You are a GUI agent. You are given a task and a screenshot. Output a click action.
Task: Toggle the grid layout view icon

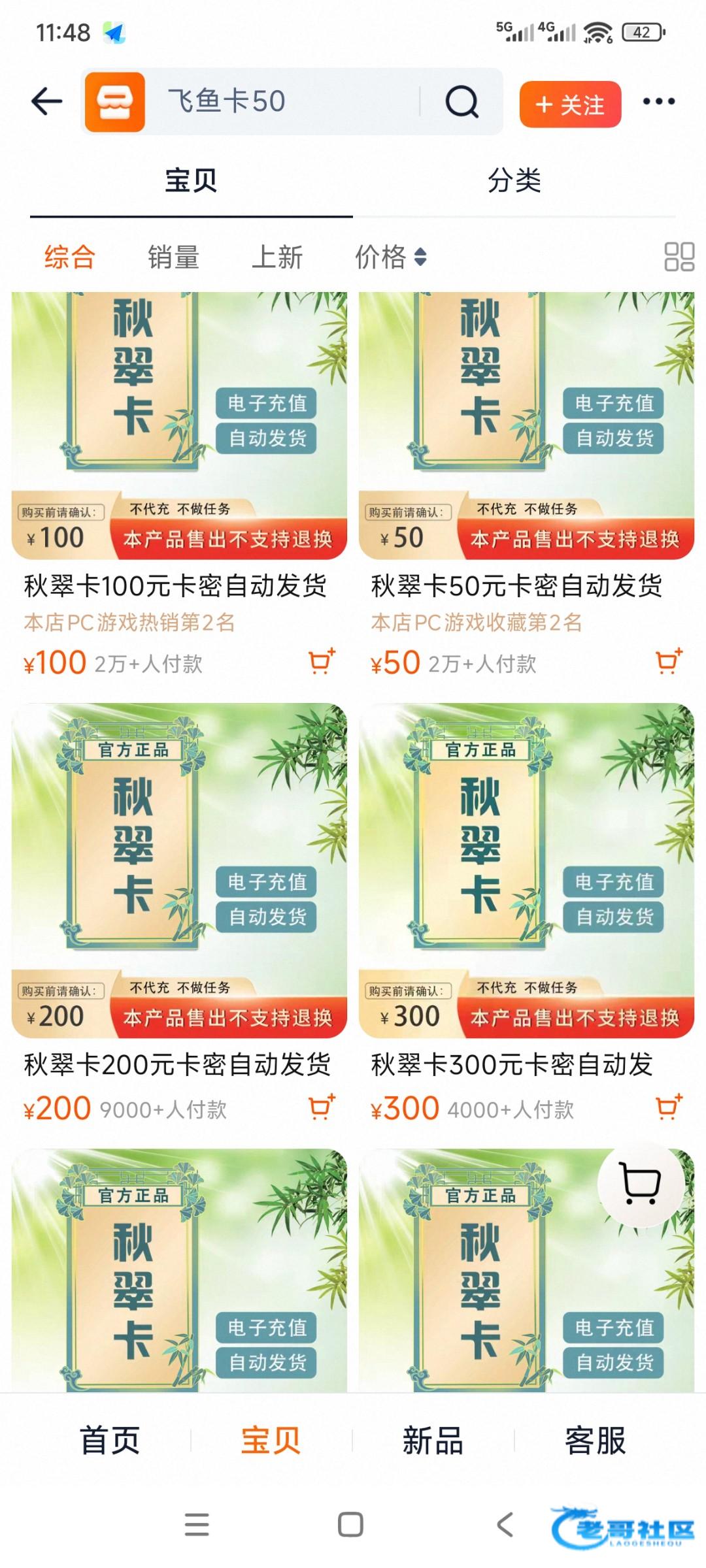(x=679, y=257)
